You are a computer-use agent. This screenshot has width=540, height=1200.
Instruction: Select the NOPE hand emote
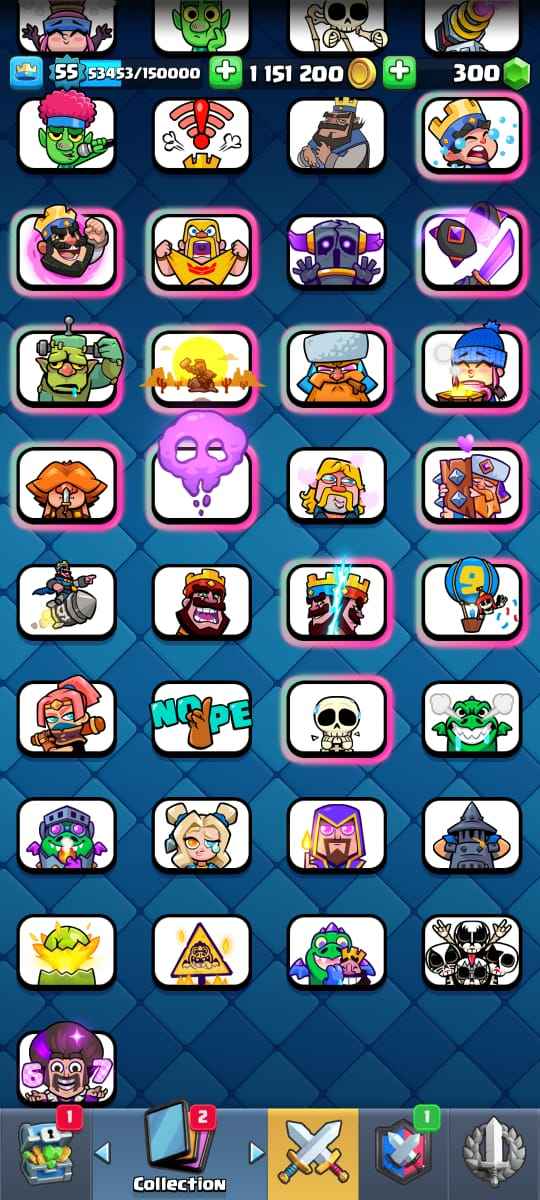click(202, 718)
